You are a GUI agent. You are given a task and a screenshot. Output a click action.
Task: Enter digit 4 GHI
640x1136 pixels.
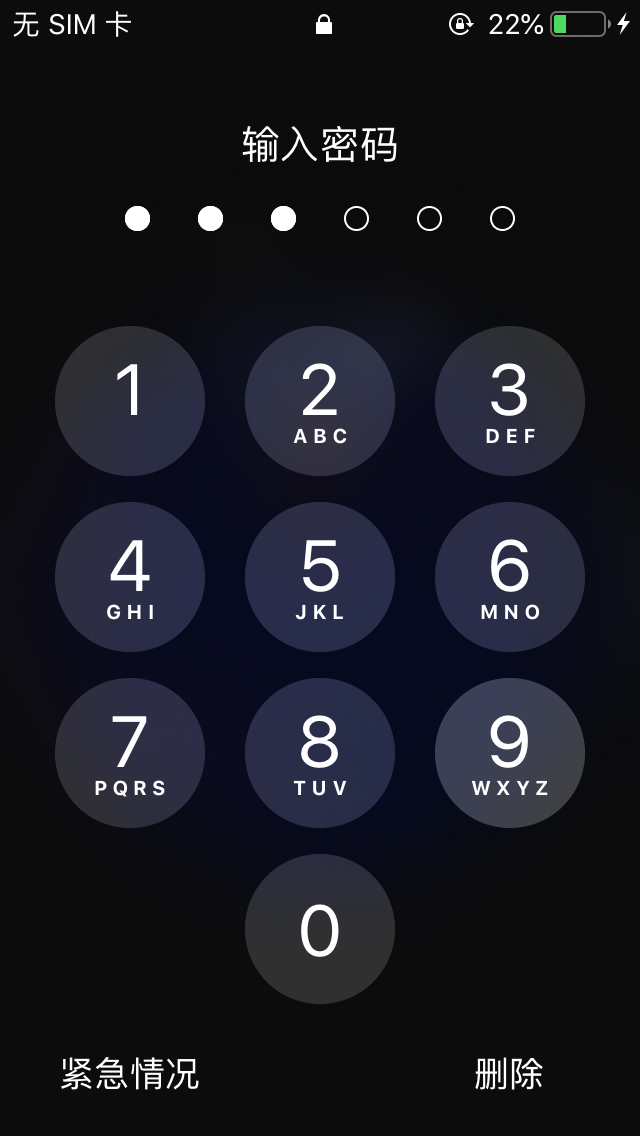(x=130, y=577)
